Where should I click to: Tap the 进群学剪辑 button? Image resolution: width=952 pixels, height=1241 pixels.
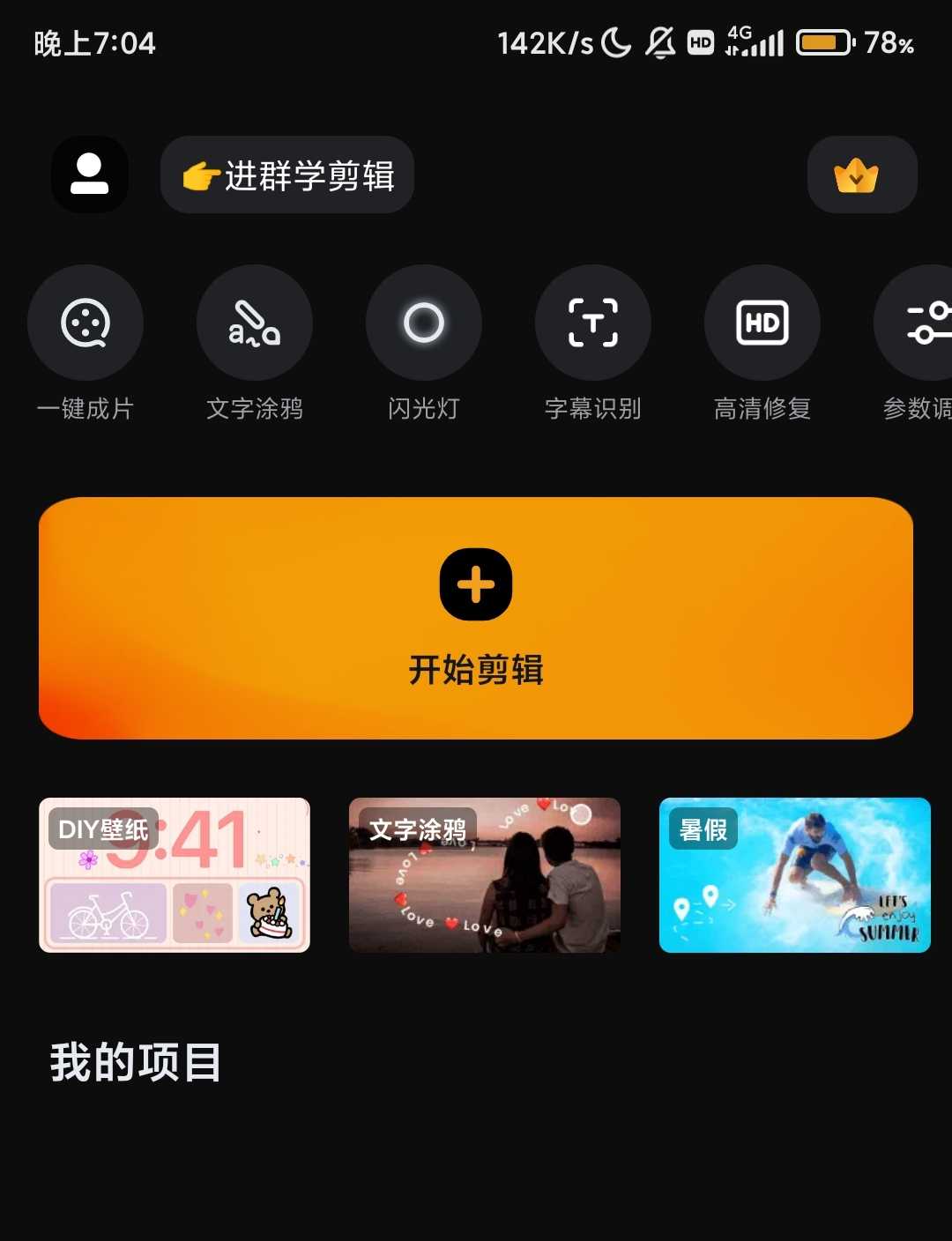click(286, 175)
